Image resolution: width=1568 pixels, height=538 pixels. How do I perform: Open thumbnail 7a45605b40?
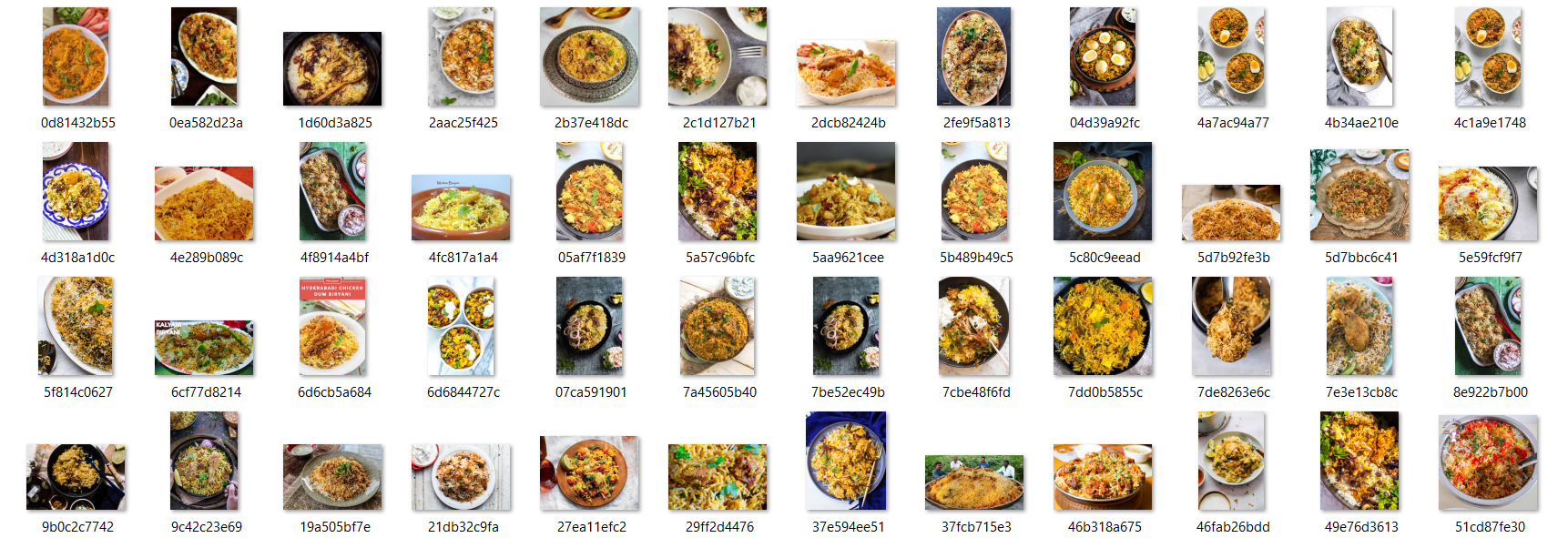718,327
